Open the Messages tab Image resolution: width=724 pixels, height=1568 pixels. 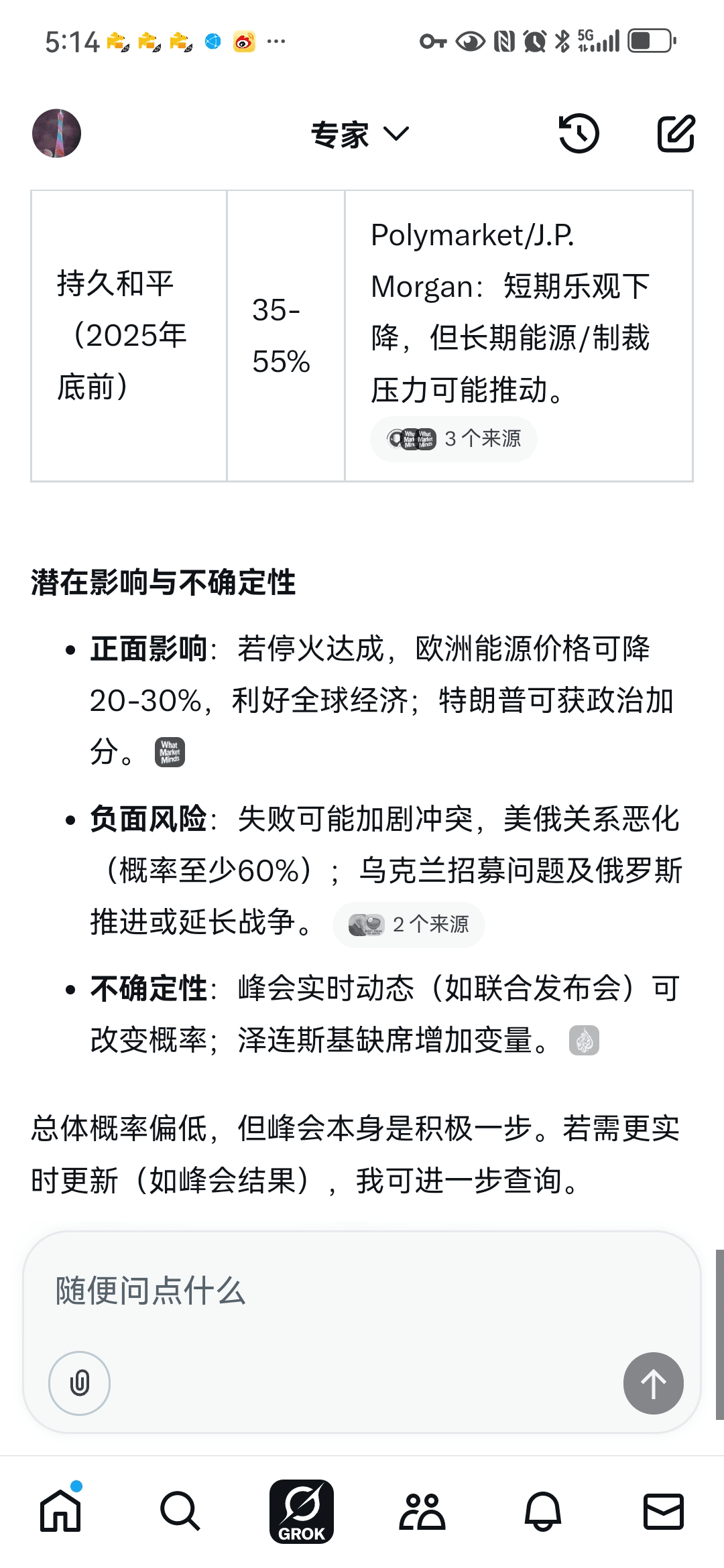pyautogui.click(x=663, y=1512)
